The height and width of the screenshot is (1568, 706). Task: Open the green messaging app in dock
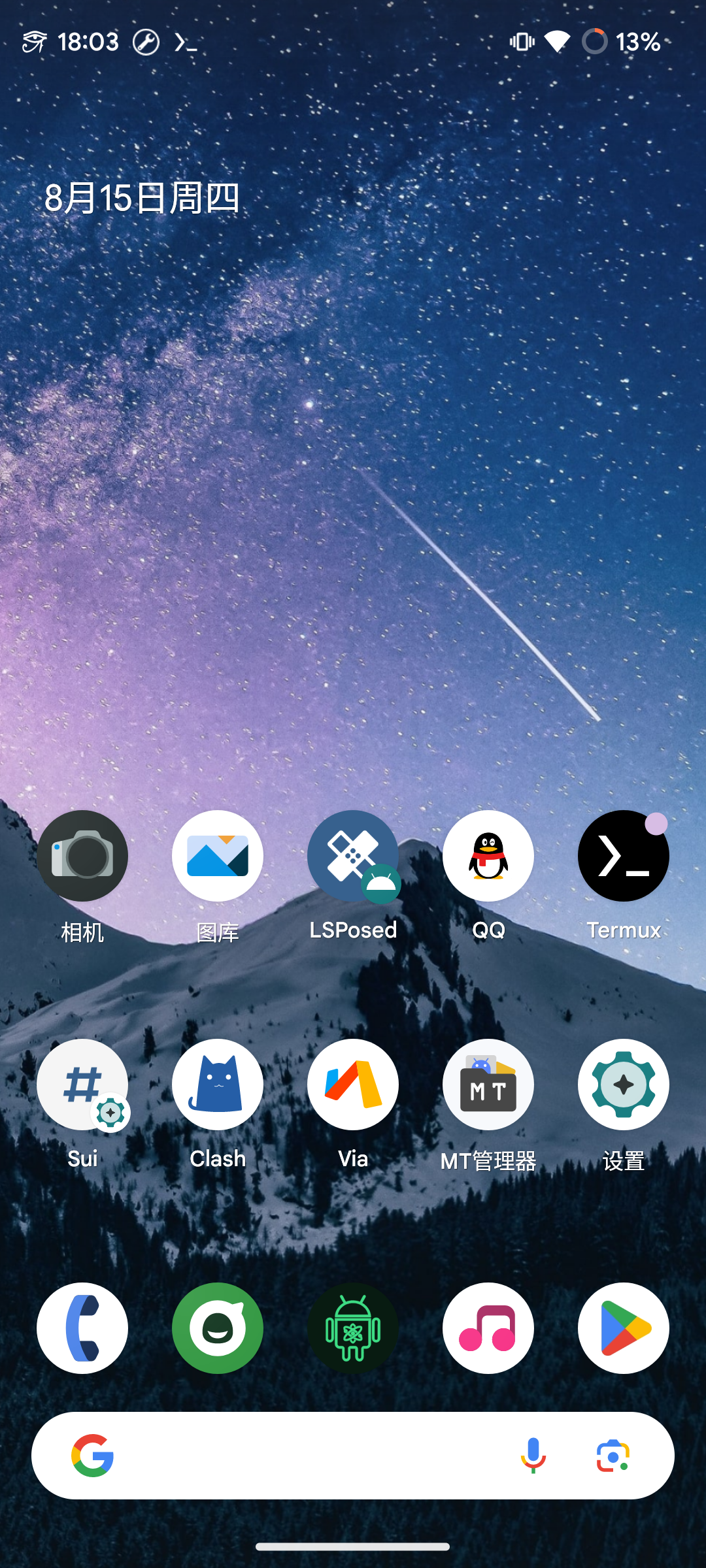point(218,1328)
